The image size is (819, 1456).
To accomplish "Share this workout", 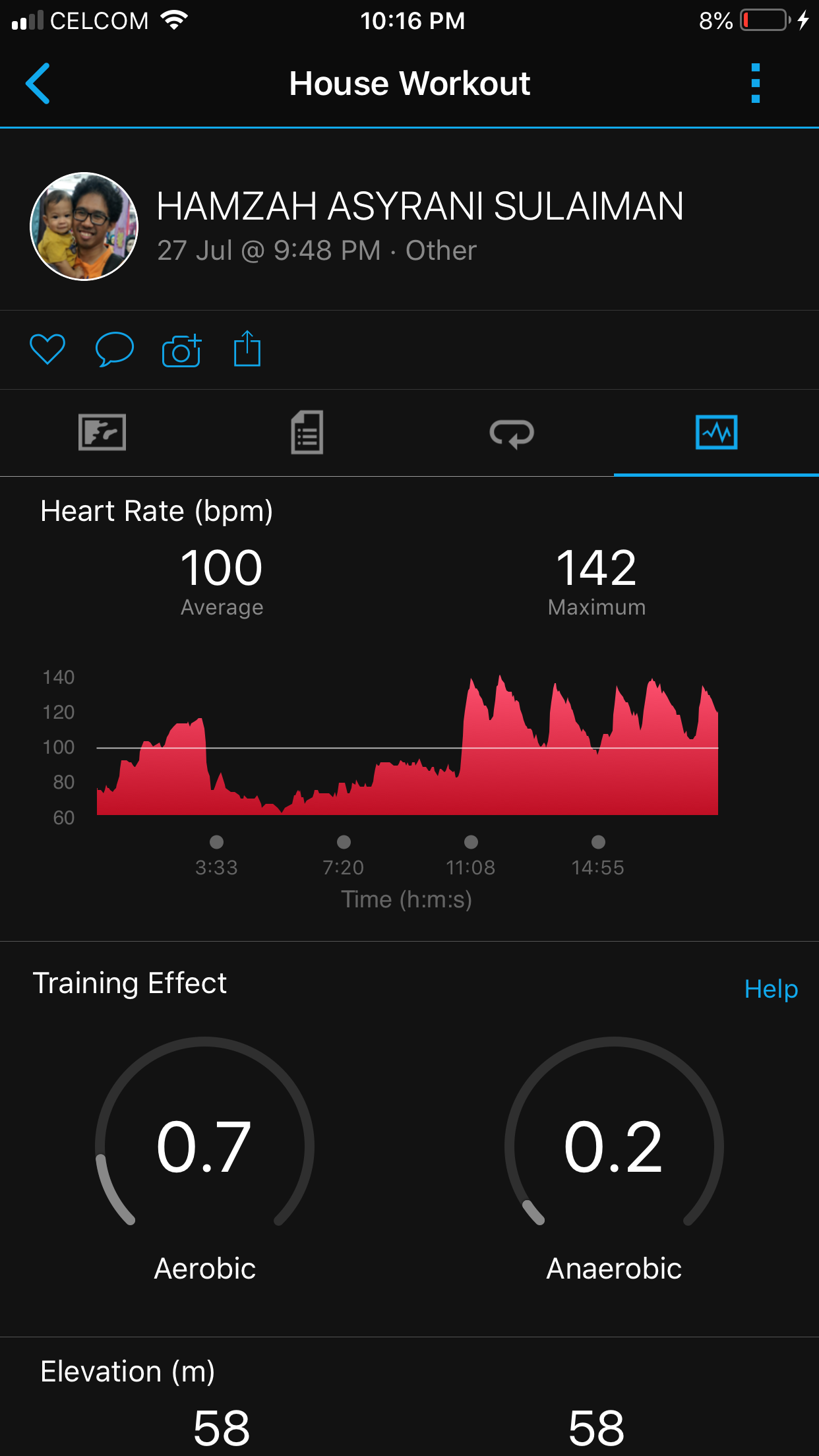I will pos(247,349).
